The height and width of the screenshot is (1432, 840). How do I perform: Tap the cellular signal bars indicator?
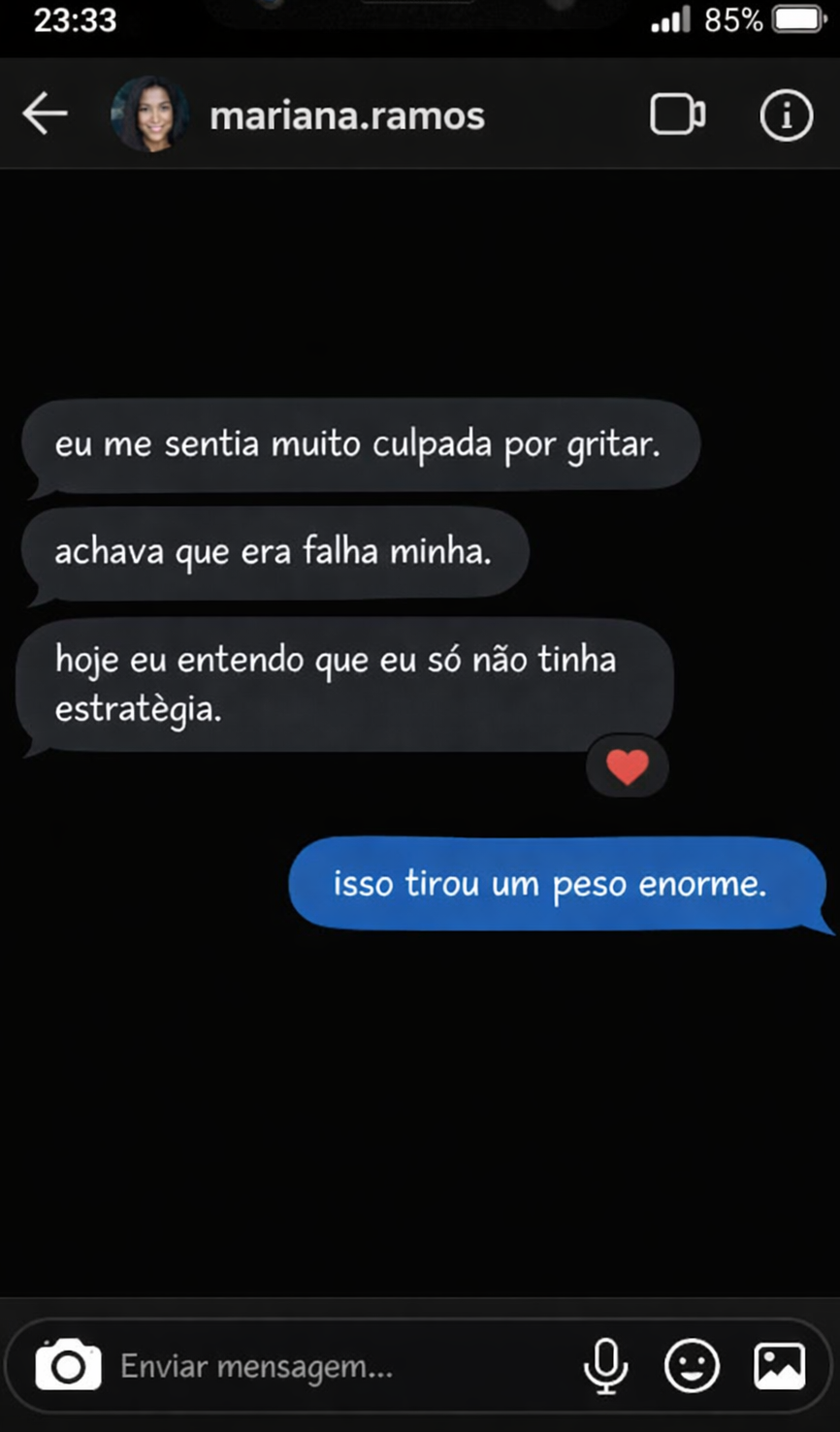coord(671,18)
